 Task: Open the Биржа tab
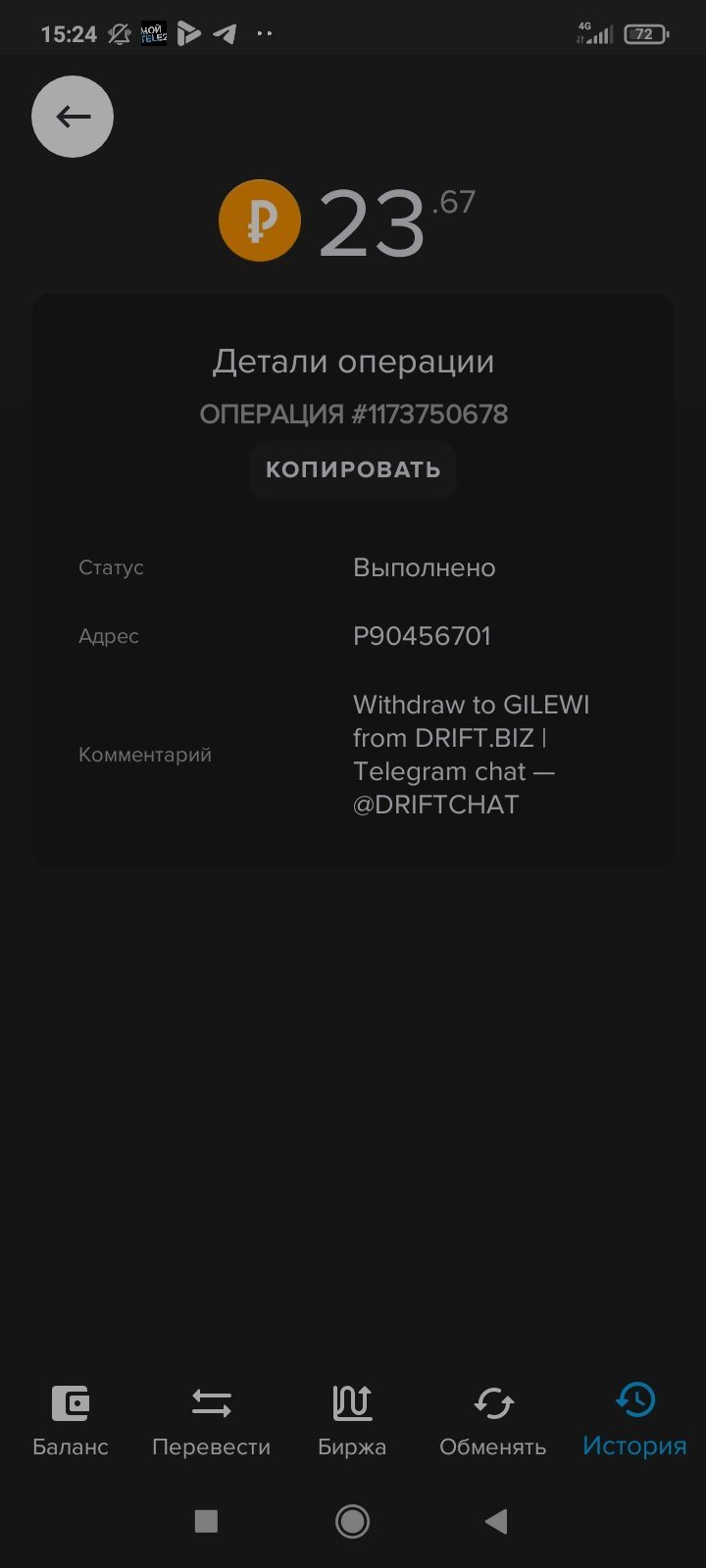352,1420
